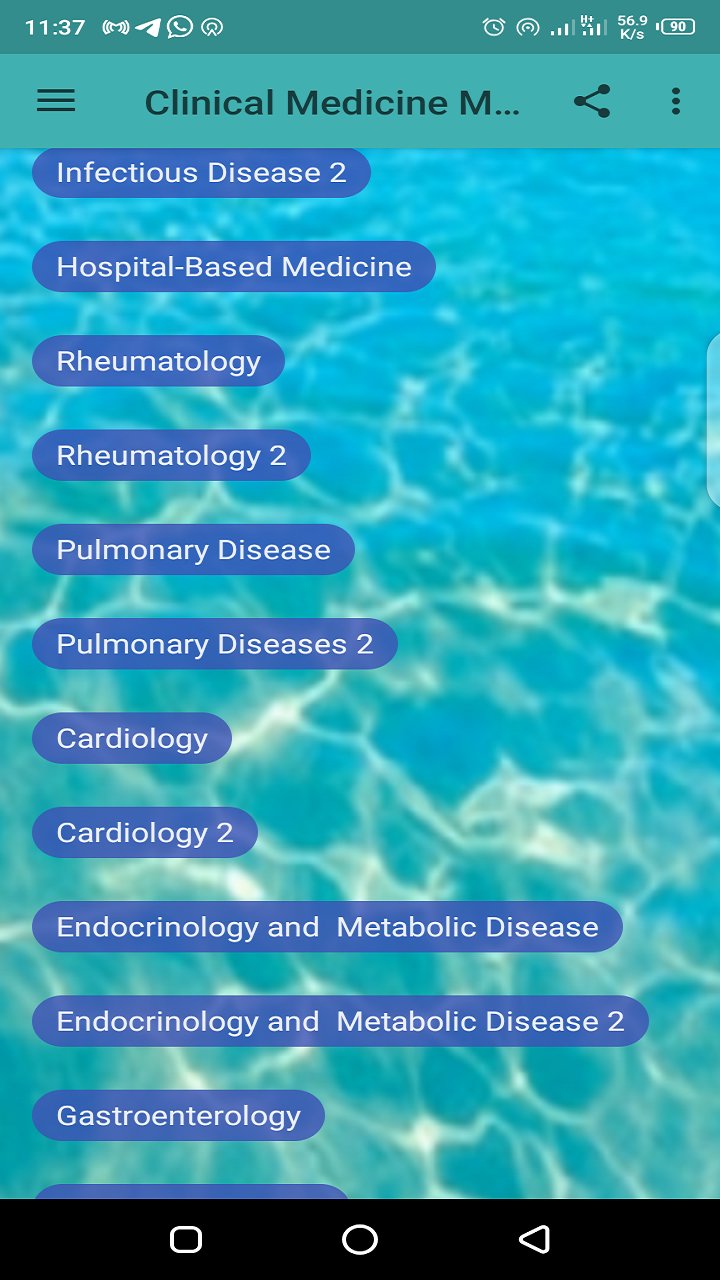The image size is (720, 1280).
Task: Open the first Cardiology section
Action: tap(132, 738)
